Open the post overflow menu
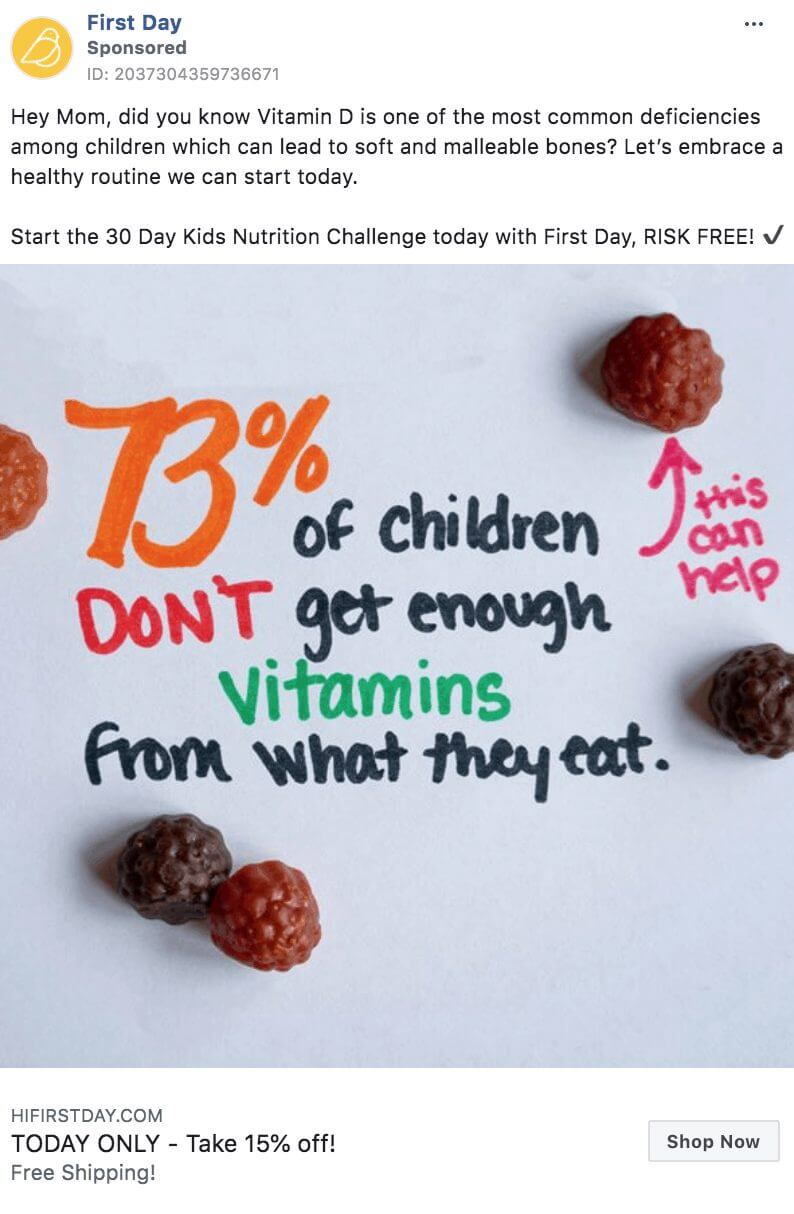 click(754, 24)
